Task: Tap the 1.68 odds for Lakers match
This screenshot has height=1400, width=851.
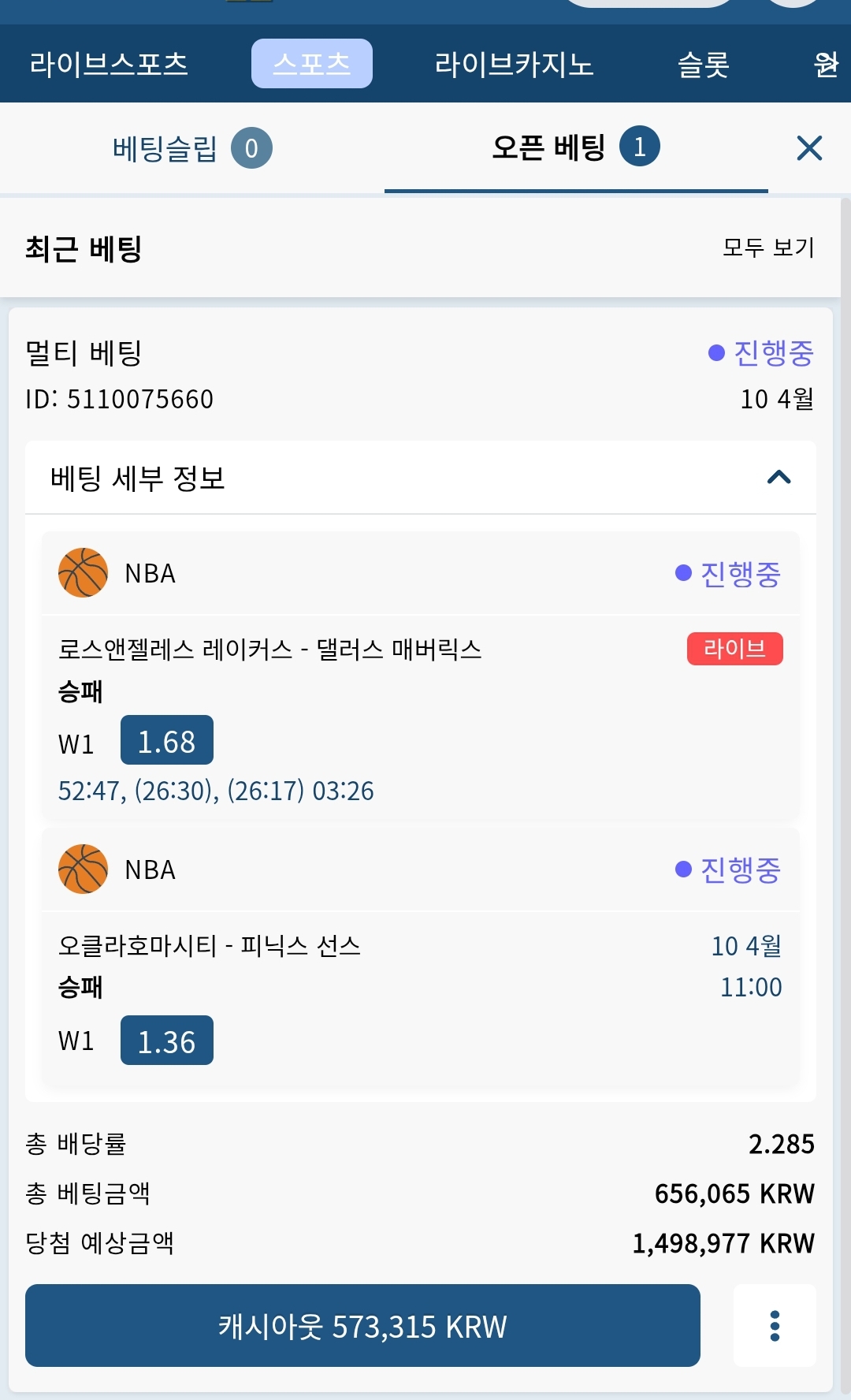Action: [x=167, y=740]
